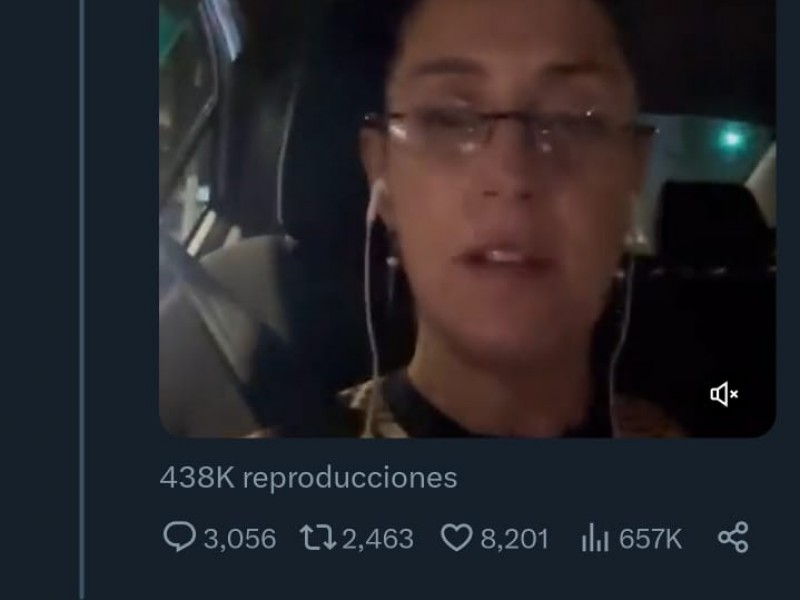This screenshot has height=600, width=800.
Task: View the analytics showing 657K views
Action: [595, 538]
